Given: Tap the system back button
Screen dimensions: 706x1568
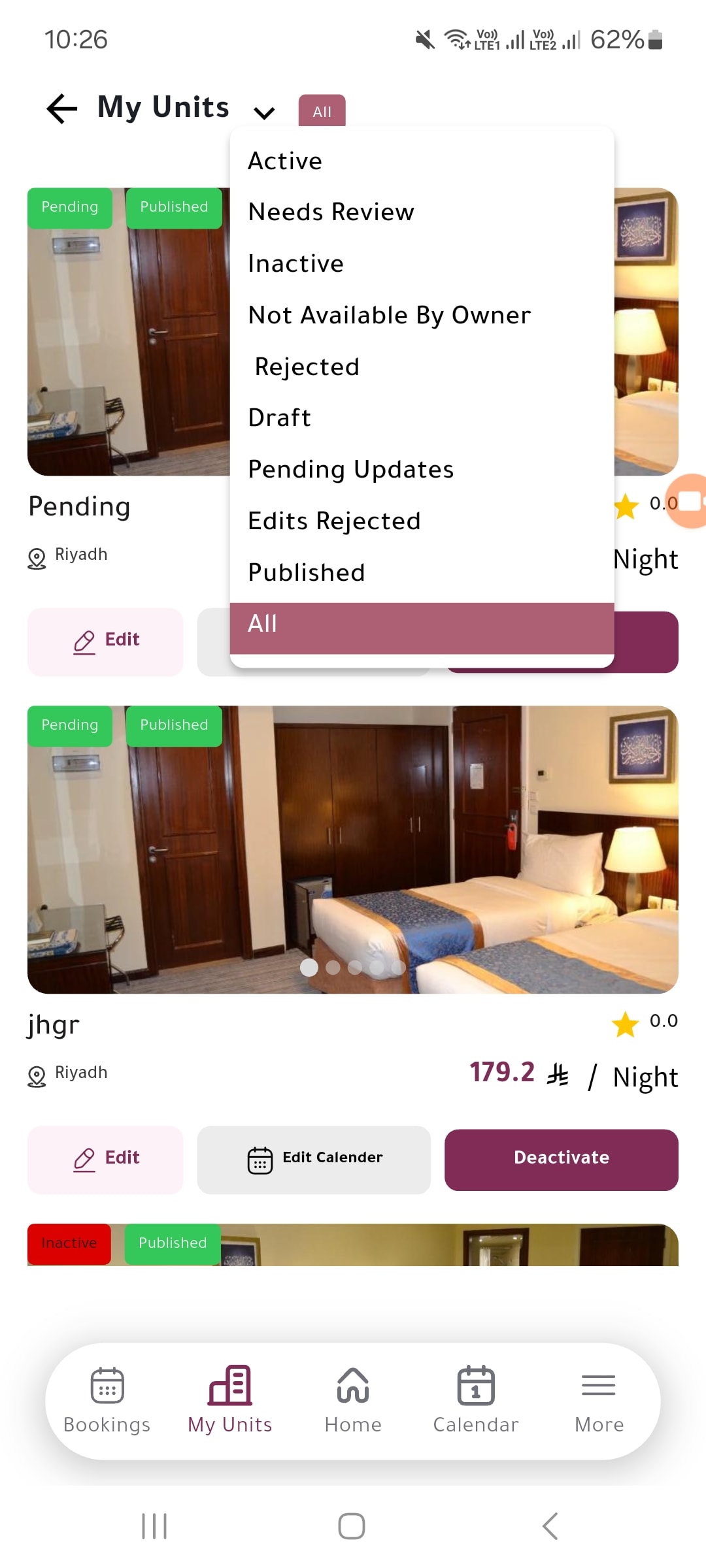Looking at the screenshot, I should (x=550, y=1526).
